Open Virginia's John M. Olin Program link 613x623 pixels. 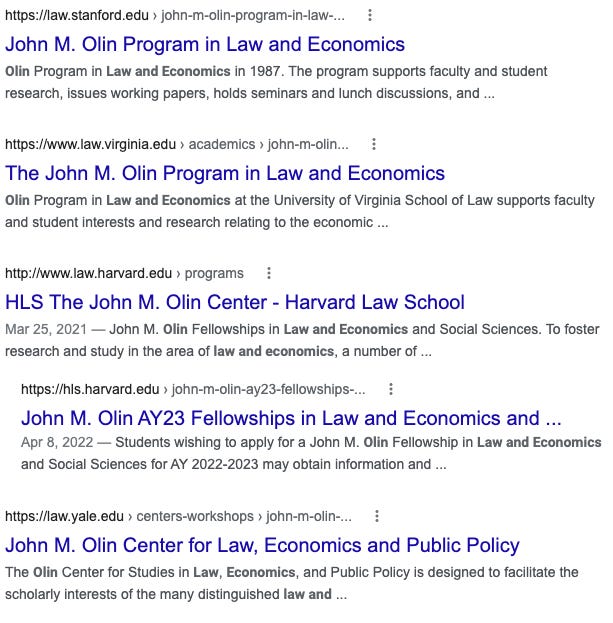click(225, 173)
